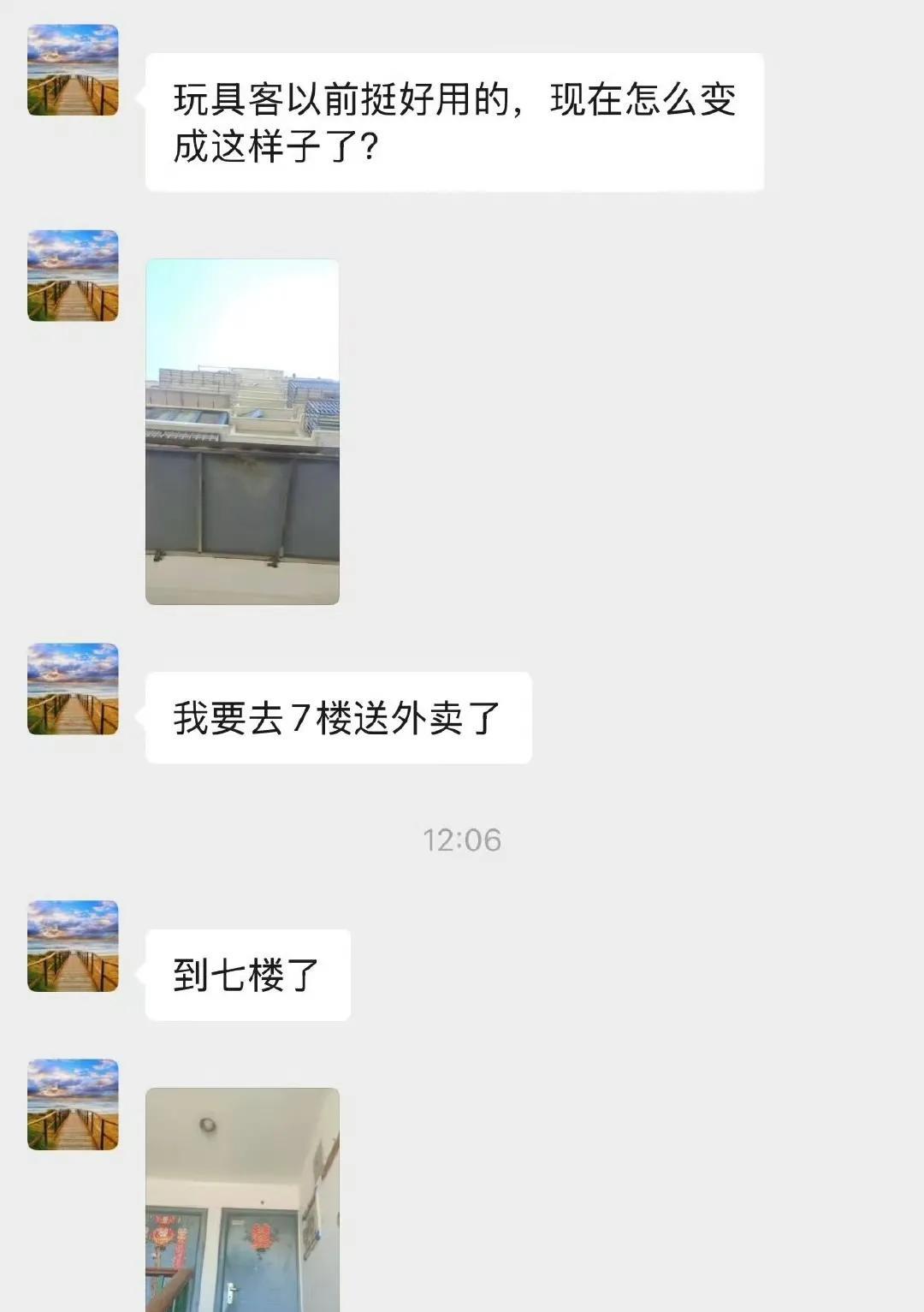This screenshot has height=1312, width=924.
Task: Tap the sender avatar beside "到七楼了"
Action: [x=73, y=946]
